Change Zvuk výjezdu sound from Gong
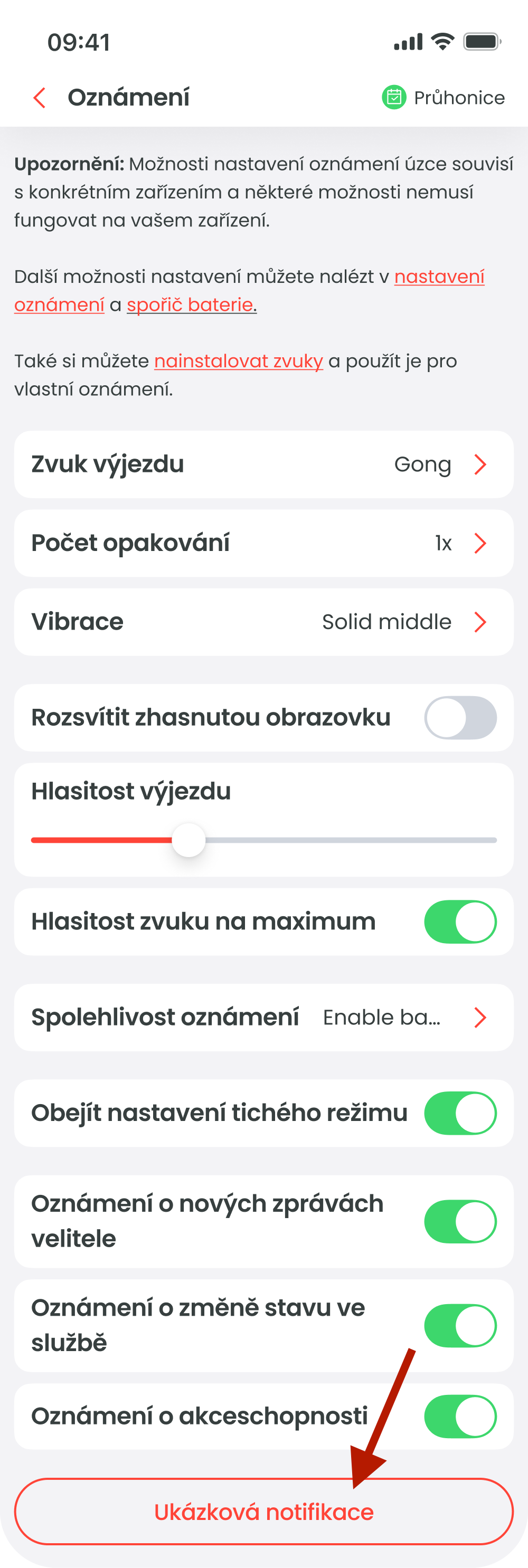The height and width of the screenshot is (1568, 528). pos(263,464)
